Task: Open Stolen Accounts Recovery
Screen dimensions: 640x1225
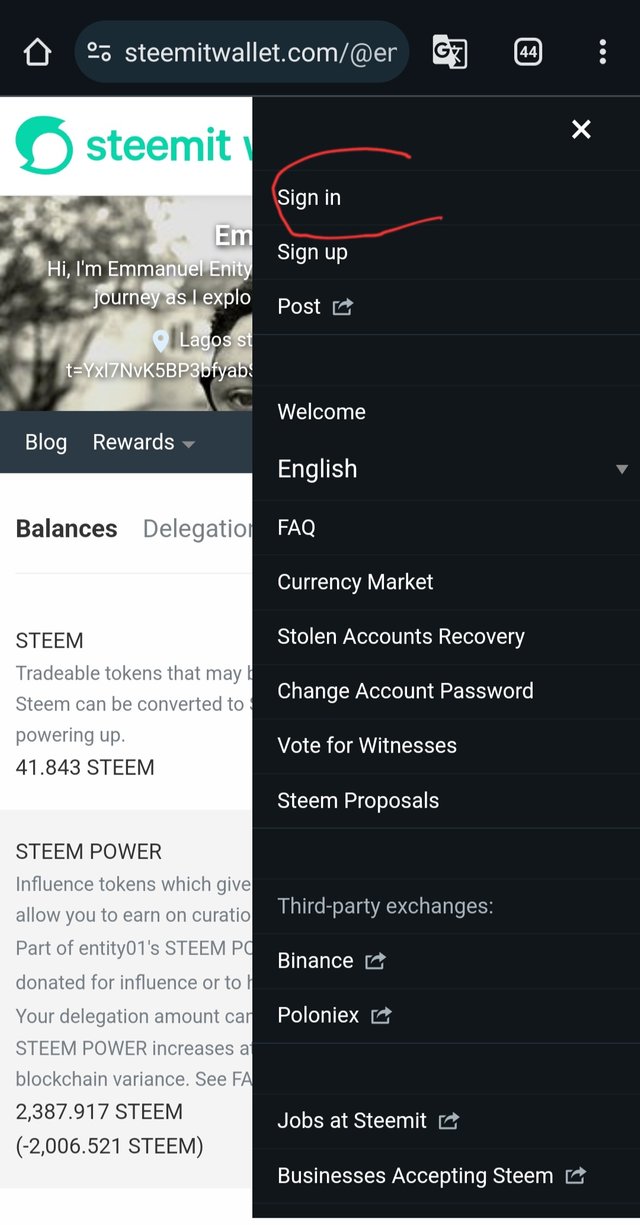Action: coord(400,637)
